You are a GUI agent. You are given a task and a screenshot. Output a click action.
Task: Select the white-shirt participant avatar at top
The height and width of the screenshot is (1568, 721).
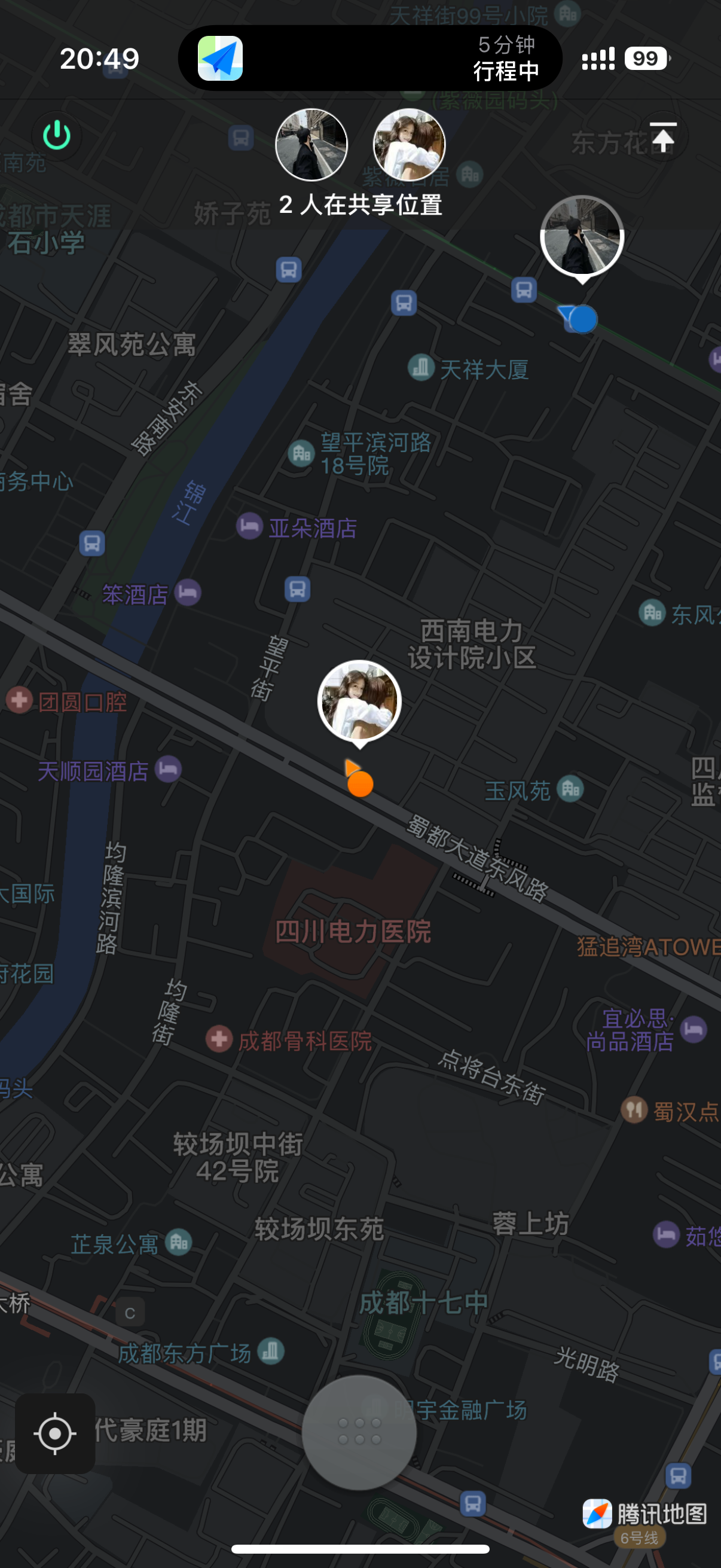click(409, 145)
